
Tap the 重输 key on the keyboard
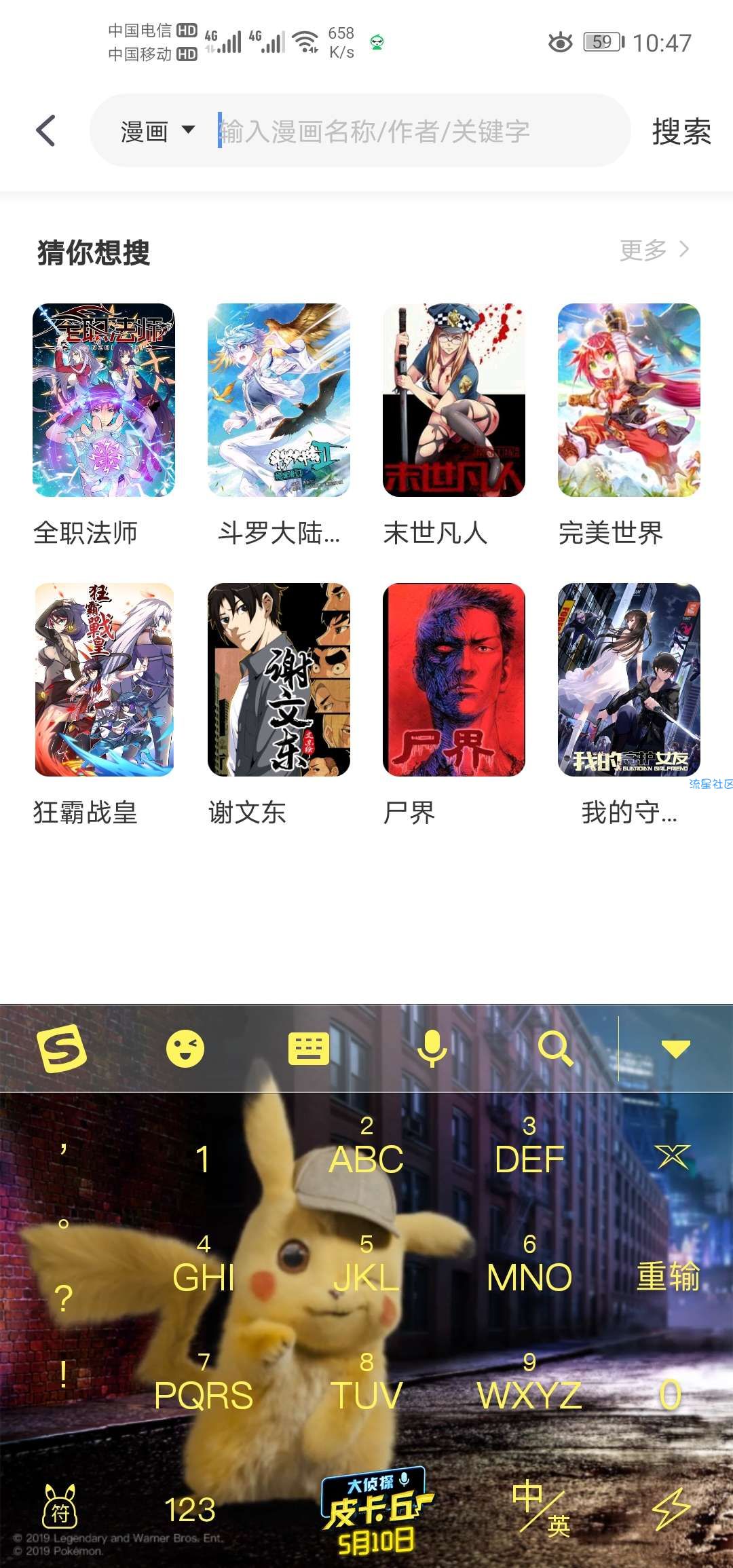668,1277
